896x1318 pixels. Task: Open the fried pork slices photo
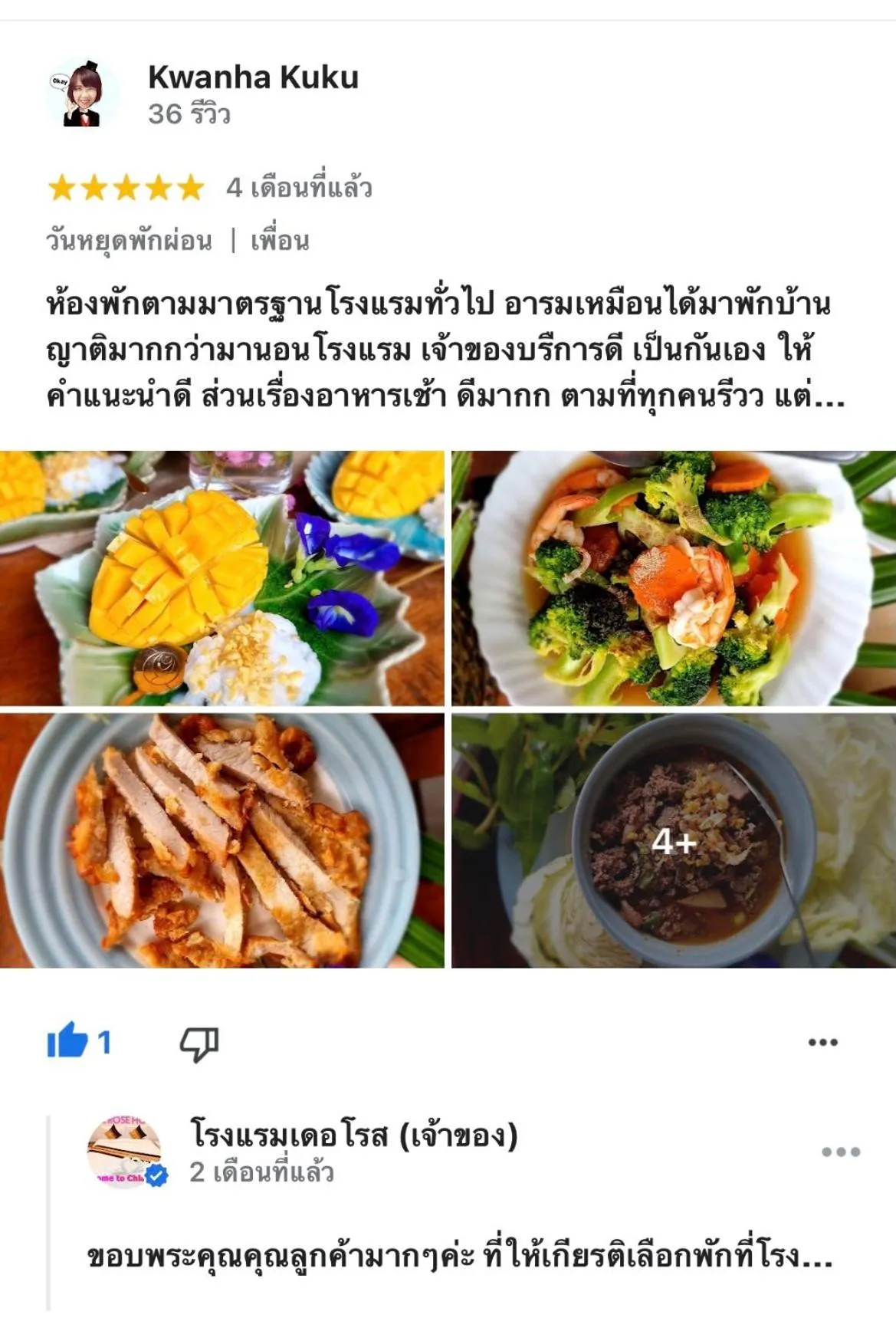click(224, 843)
